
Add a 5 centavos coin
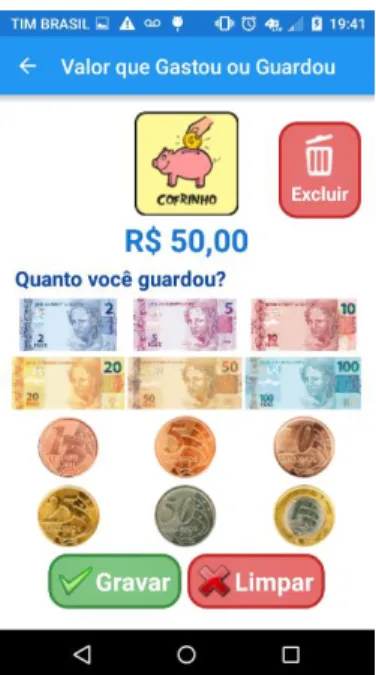click(185, 447)
